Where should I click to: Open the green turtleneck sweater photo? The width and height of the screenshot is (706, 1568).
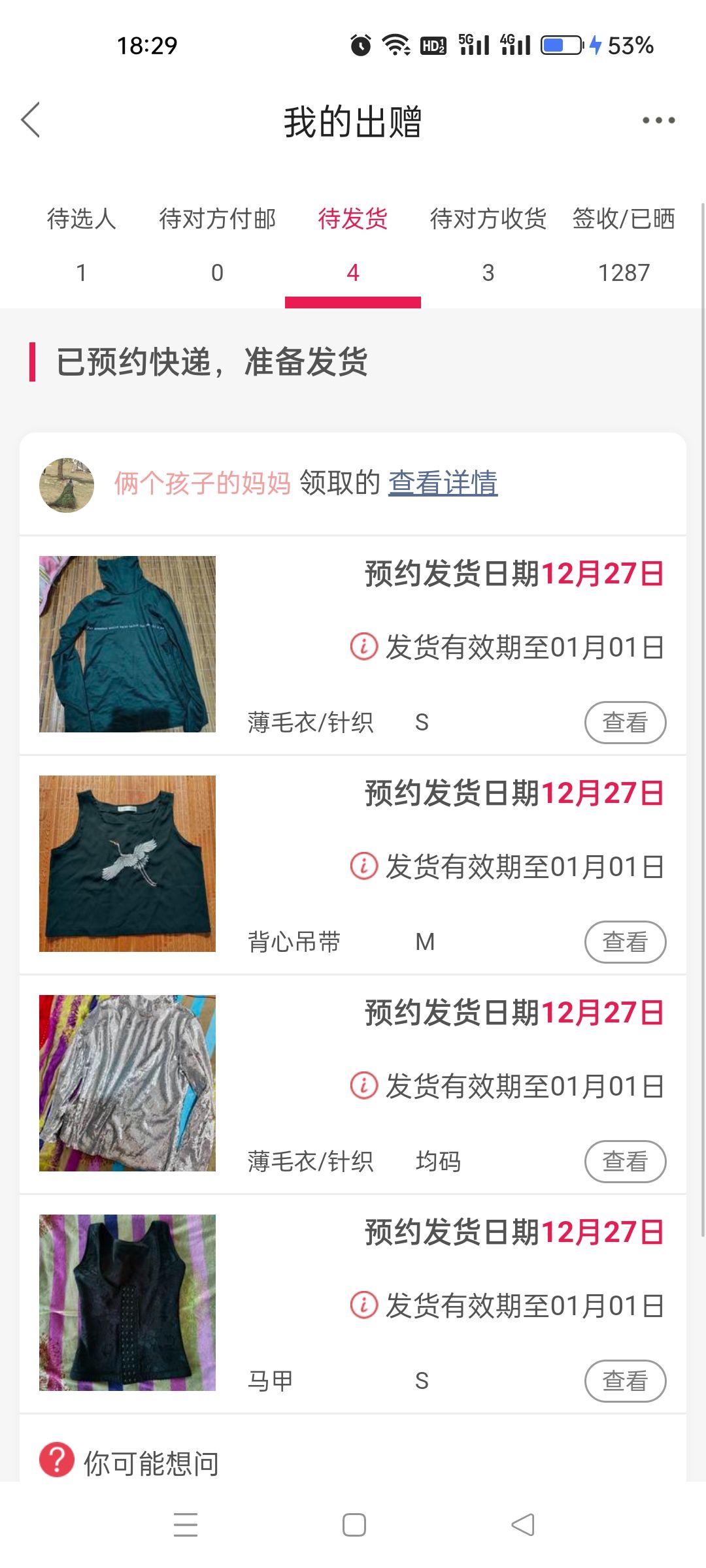(127, 644)
